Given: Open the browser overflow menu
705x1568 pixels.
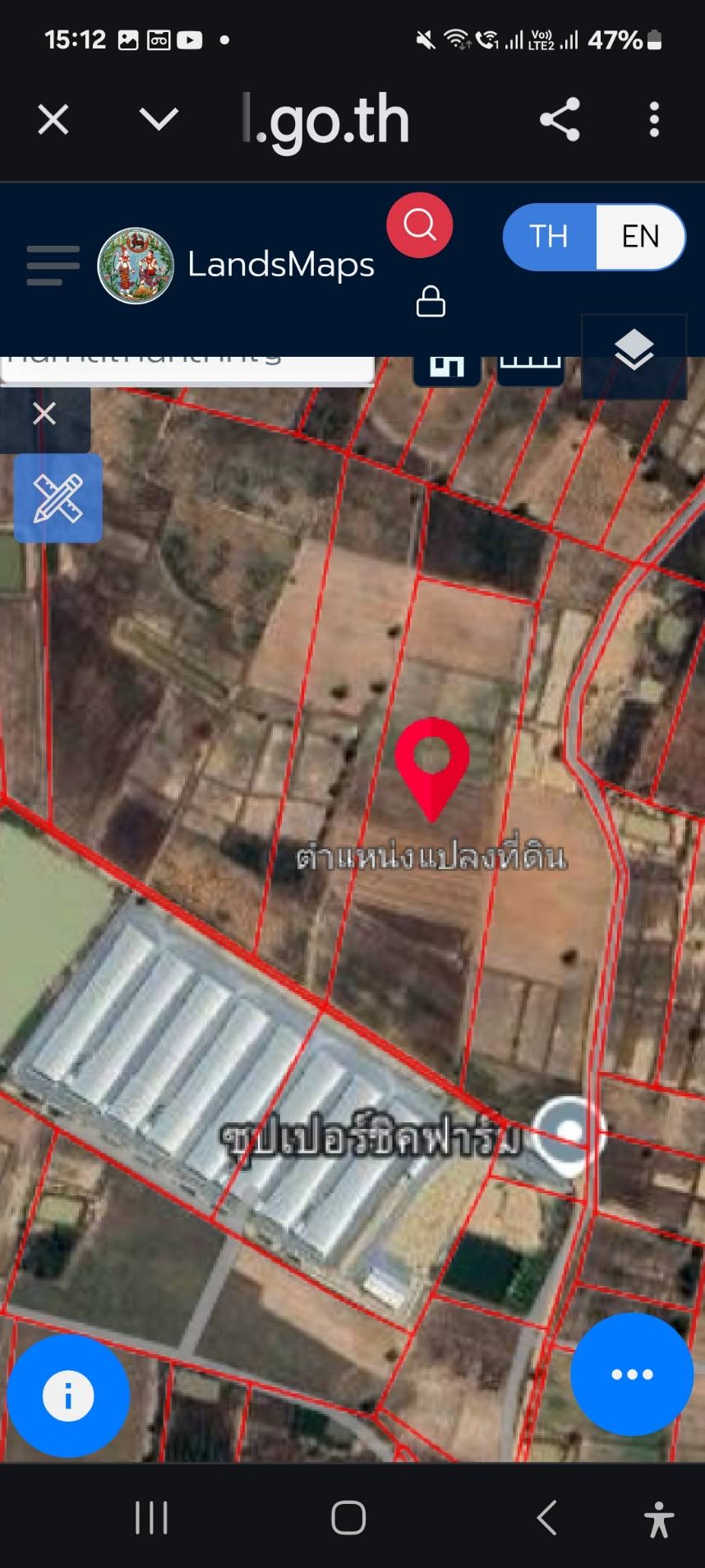Looking at the screenshot, I should [x=654, y=119].
